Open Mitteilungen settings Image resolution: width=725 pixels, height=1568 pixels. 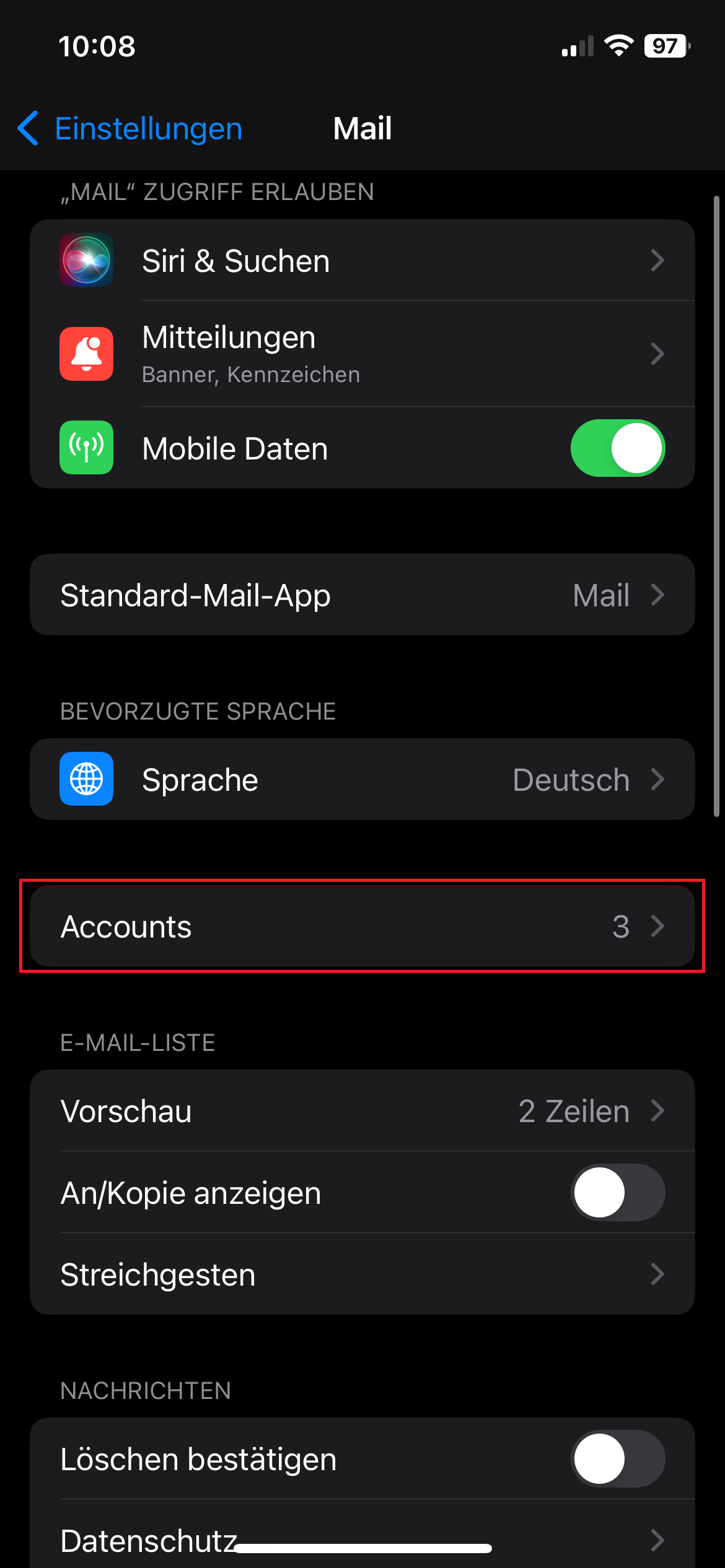point(362,354)
